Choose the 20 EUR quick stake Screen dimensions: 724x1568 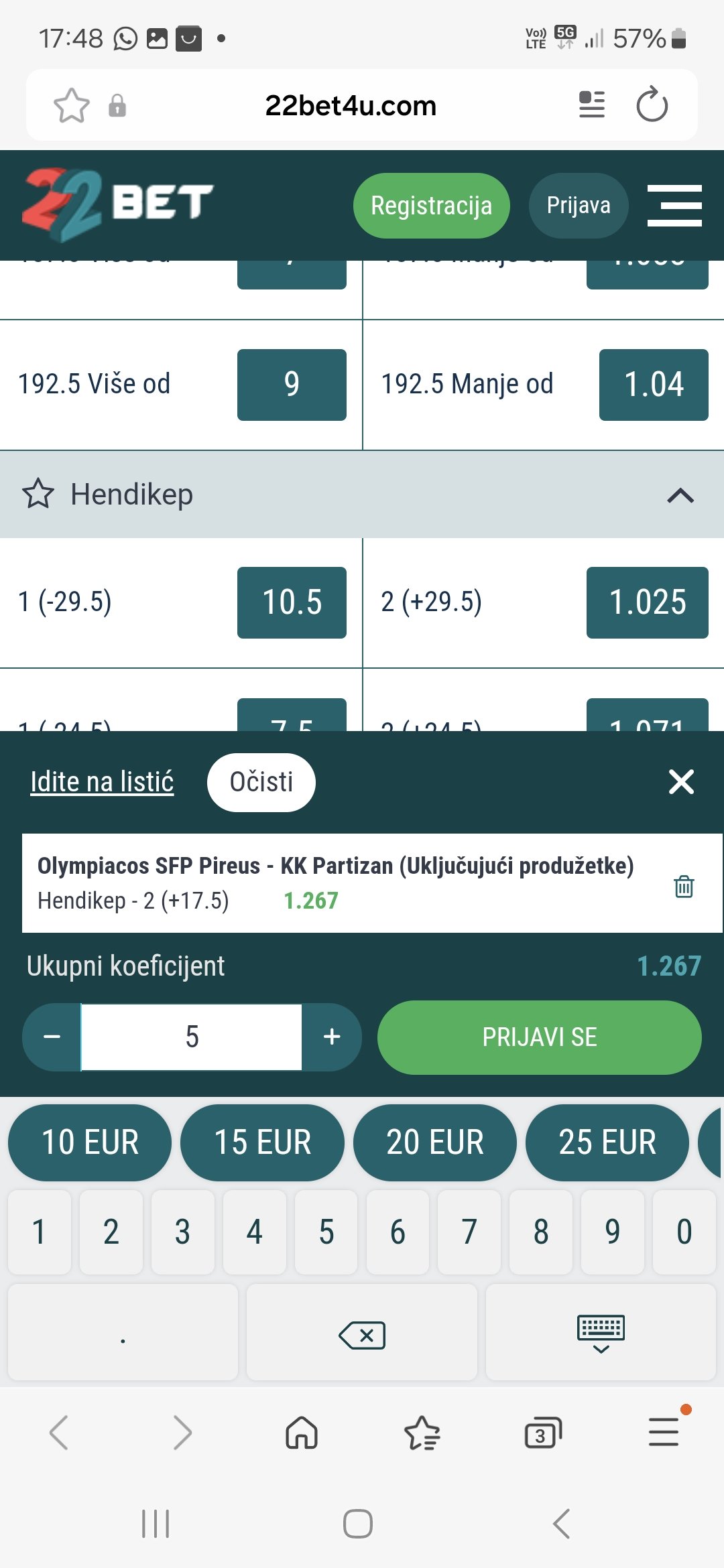(x=434, y=1142)
